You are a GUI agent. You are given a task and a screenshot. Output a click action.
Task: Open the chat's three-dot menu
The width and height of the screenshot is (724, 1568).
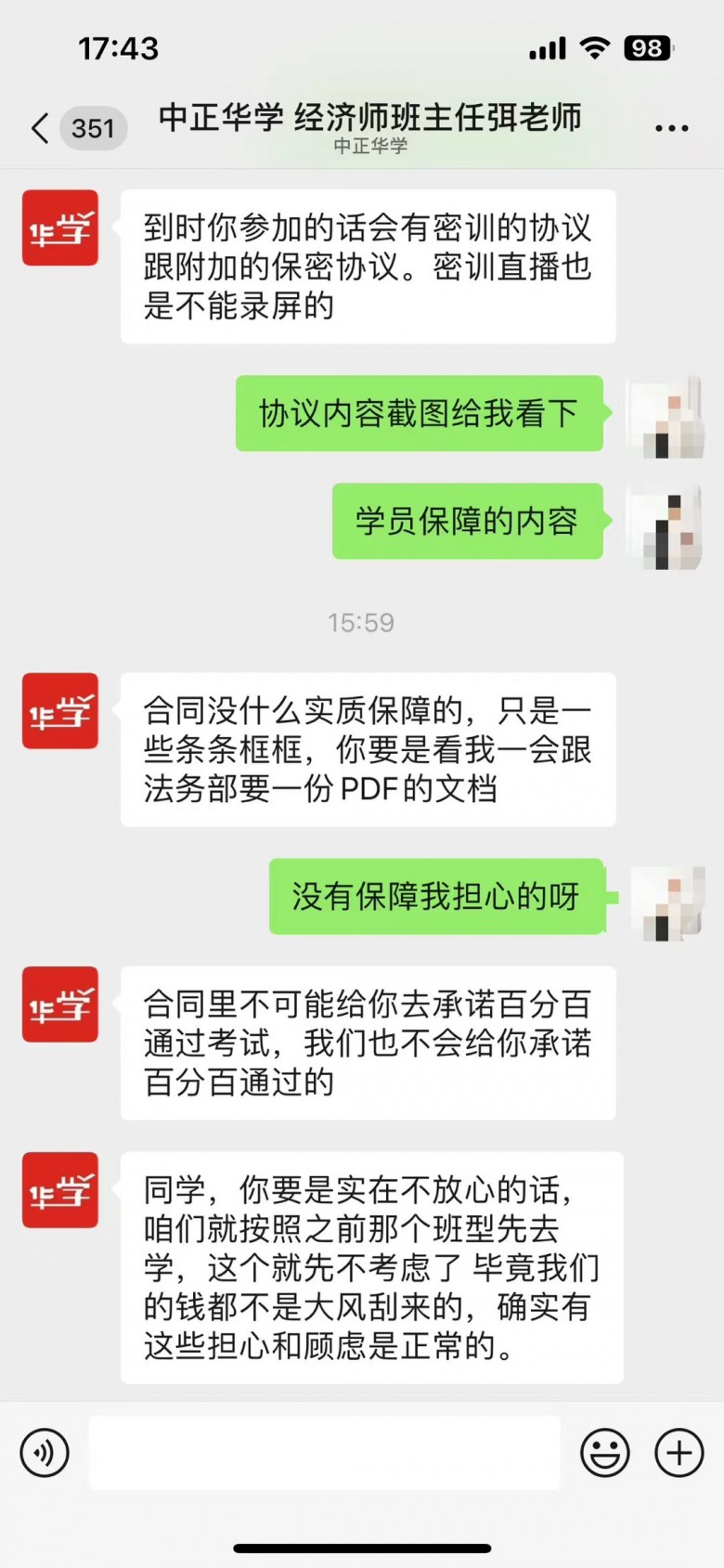click(671, 128)
